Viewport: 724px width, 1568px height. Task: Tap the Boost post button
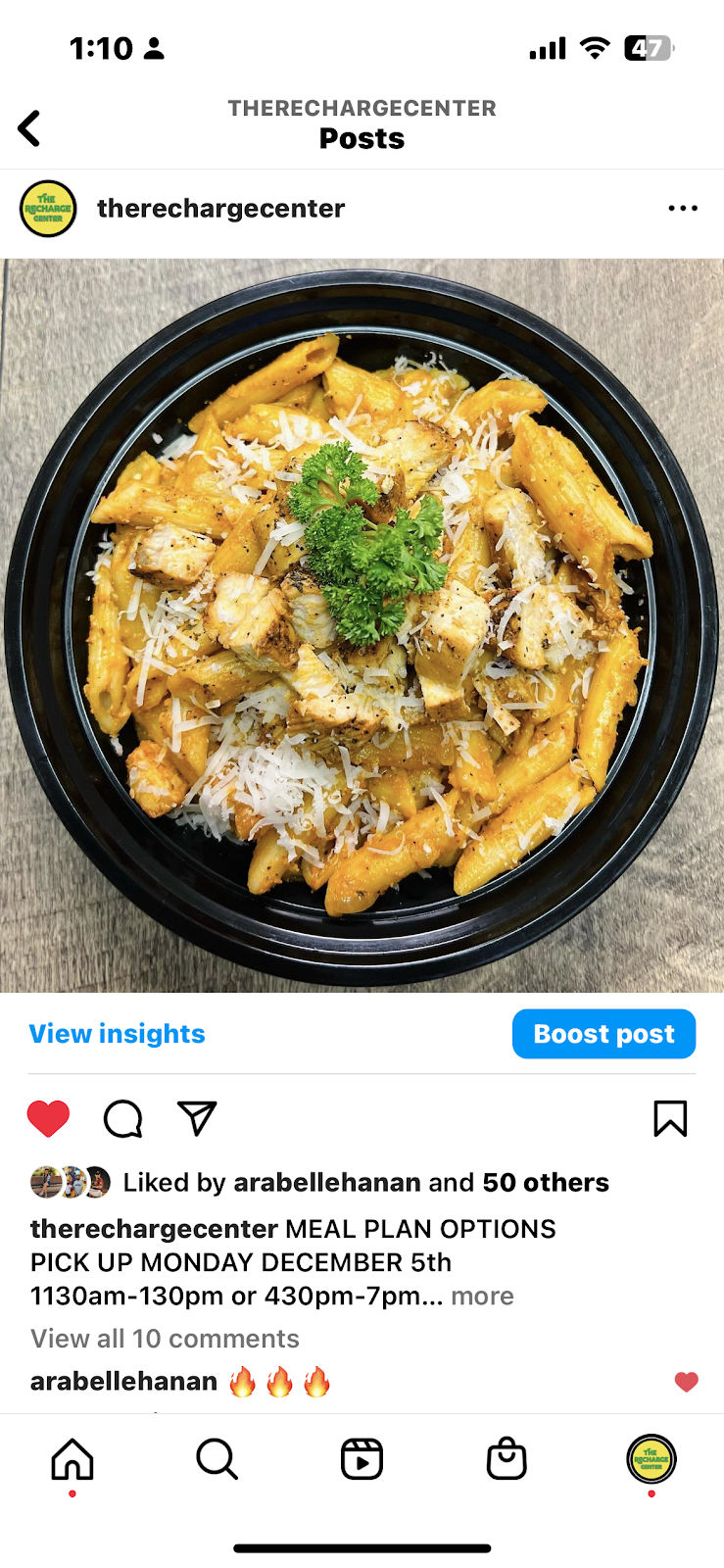[603, 1034]
